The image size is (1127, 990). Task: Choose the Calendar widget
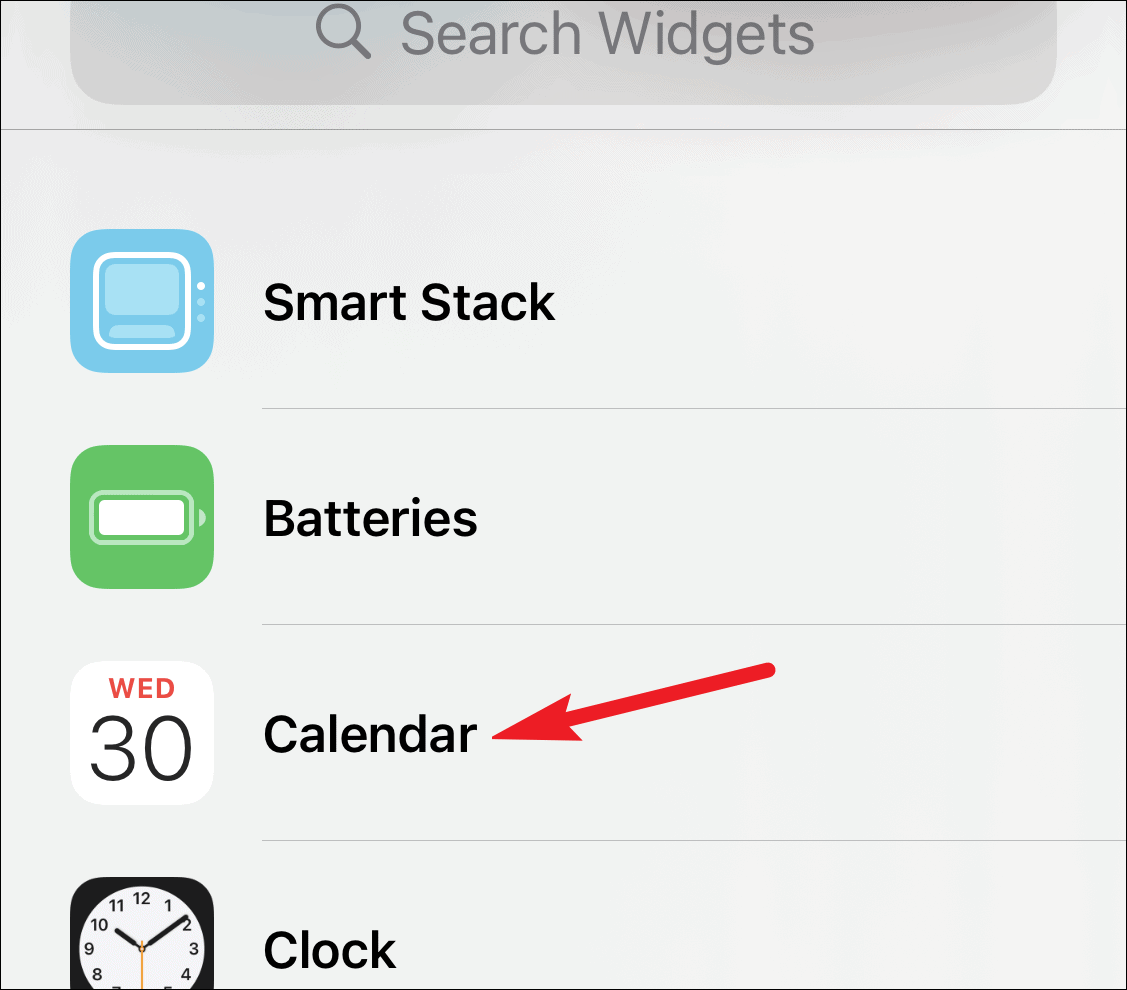pyautogui.click(x=369, y=735)
